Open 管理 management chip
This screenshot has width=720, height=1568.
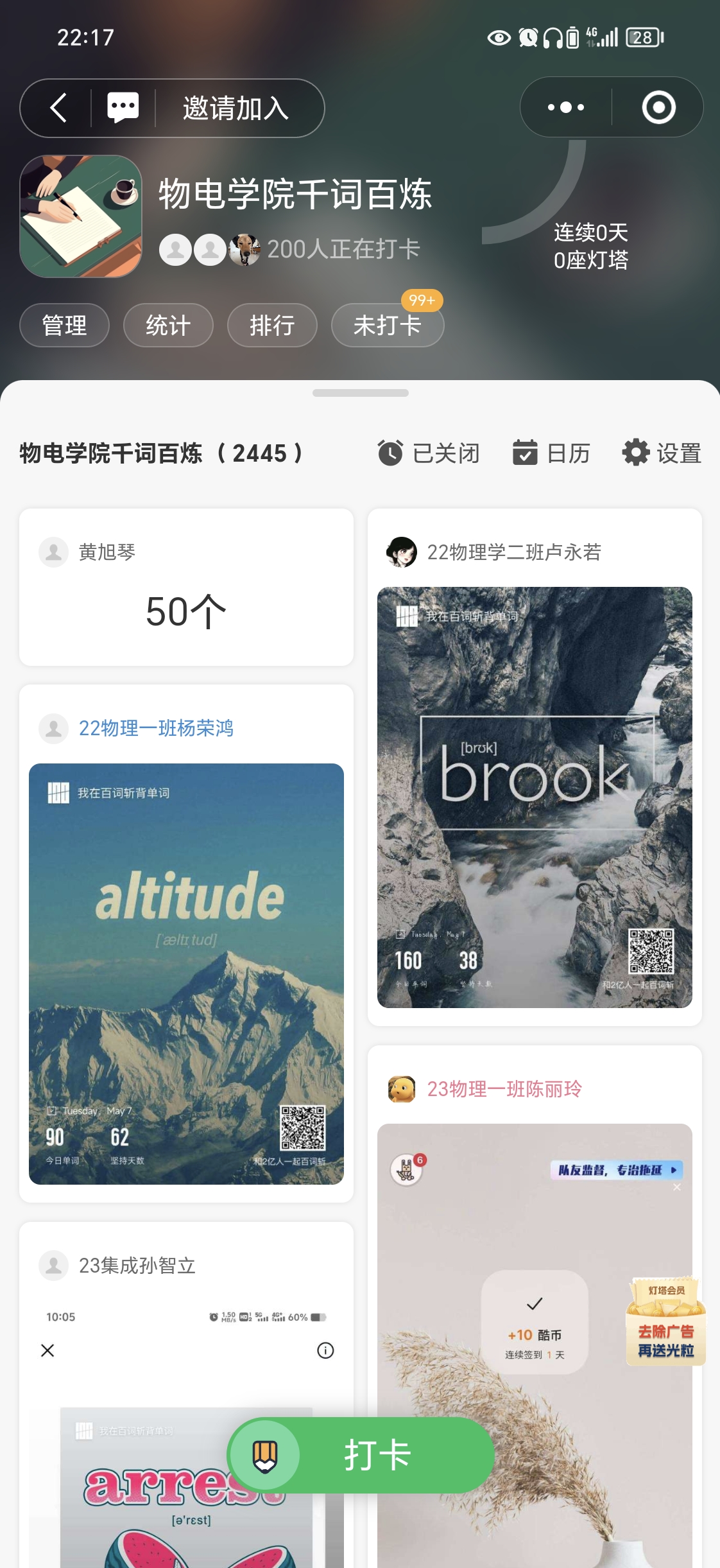click(x=64, y=325)
